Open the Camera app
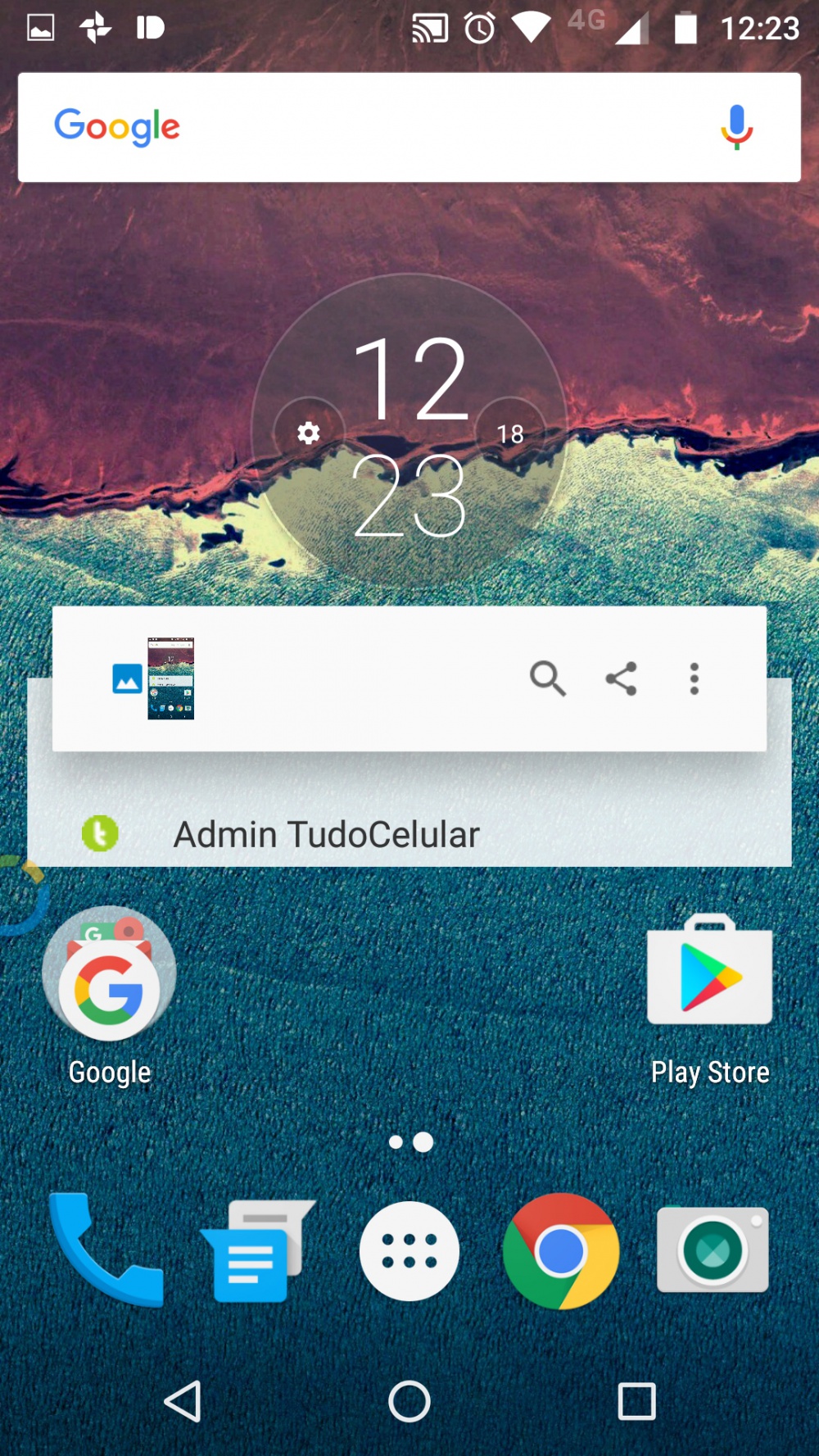Screen dimensions: 819x1456 coord(713,1250)
